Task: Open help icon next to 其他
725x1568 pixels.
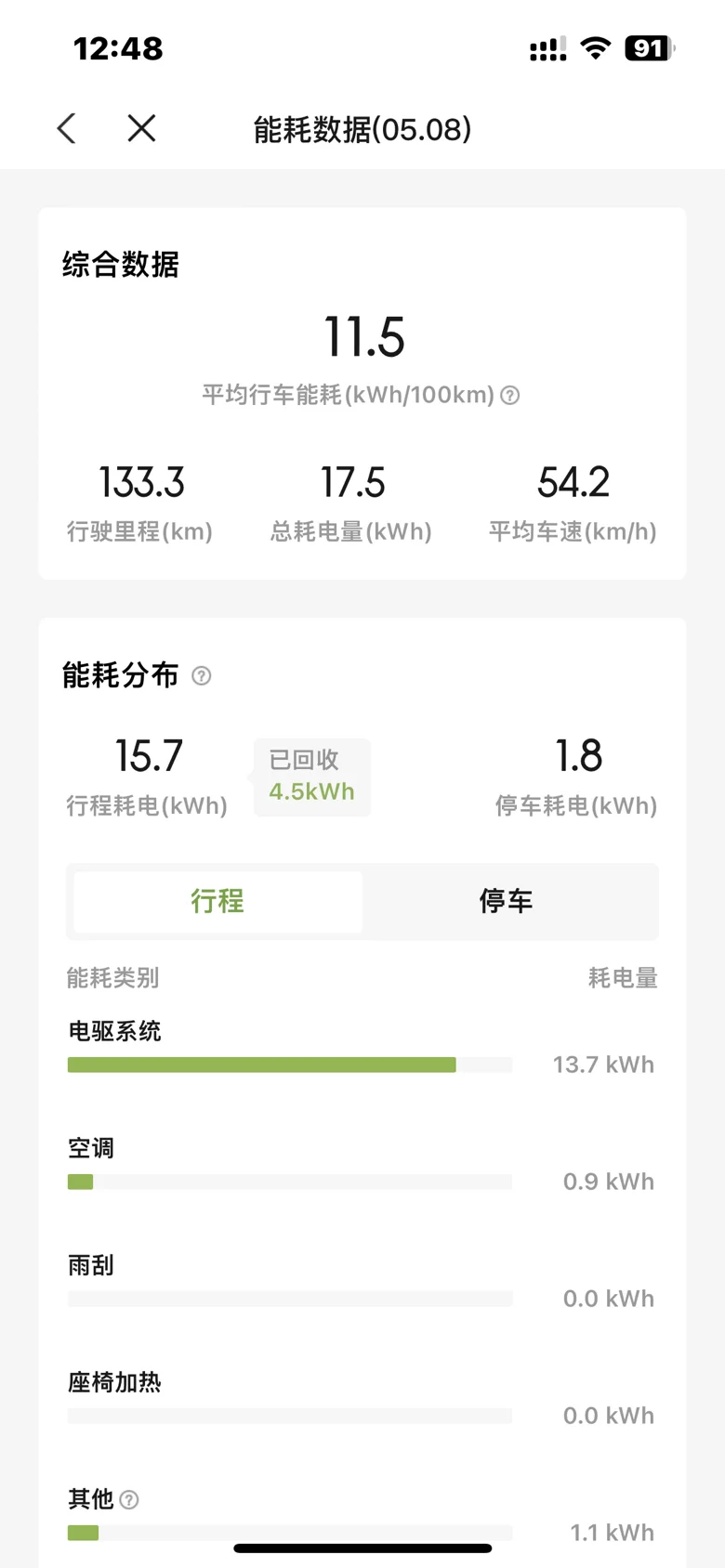Action: [130, 1499]
